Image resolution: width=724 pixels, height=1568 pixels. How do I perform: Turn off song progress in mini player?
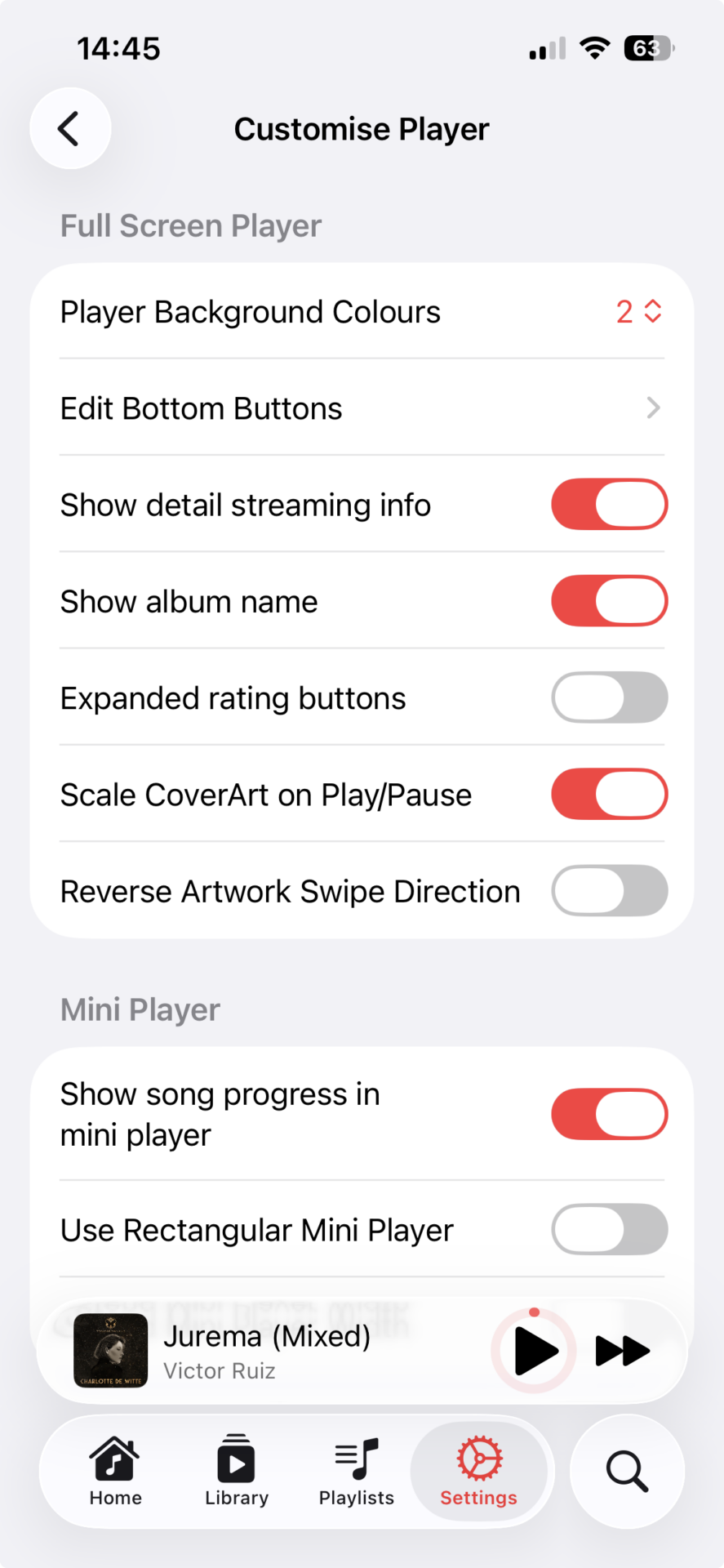point(609,1114)
